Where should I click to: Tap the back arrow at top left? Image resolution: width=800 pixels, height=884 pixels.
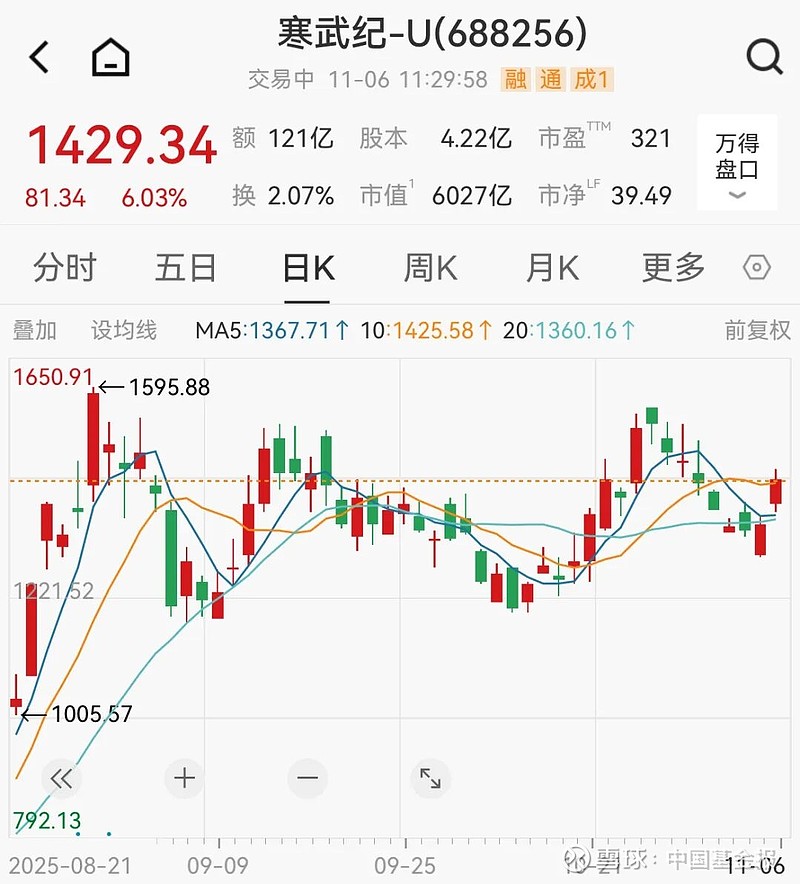[x=39, y=57]
